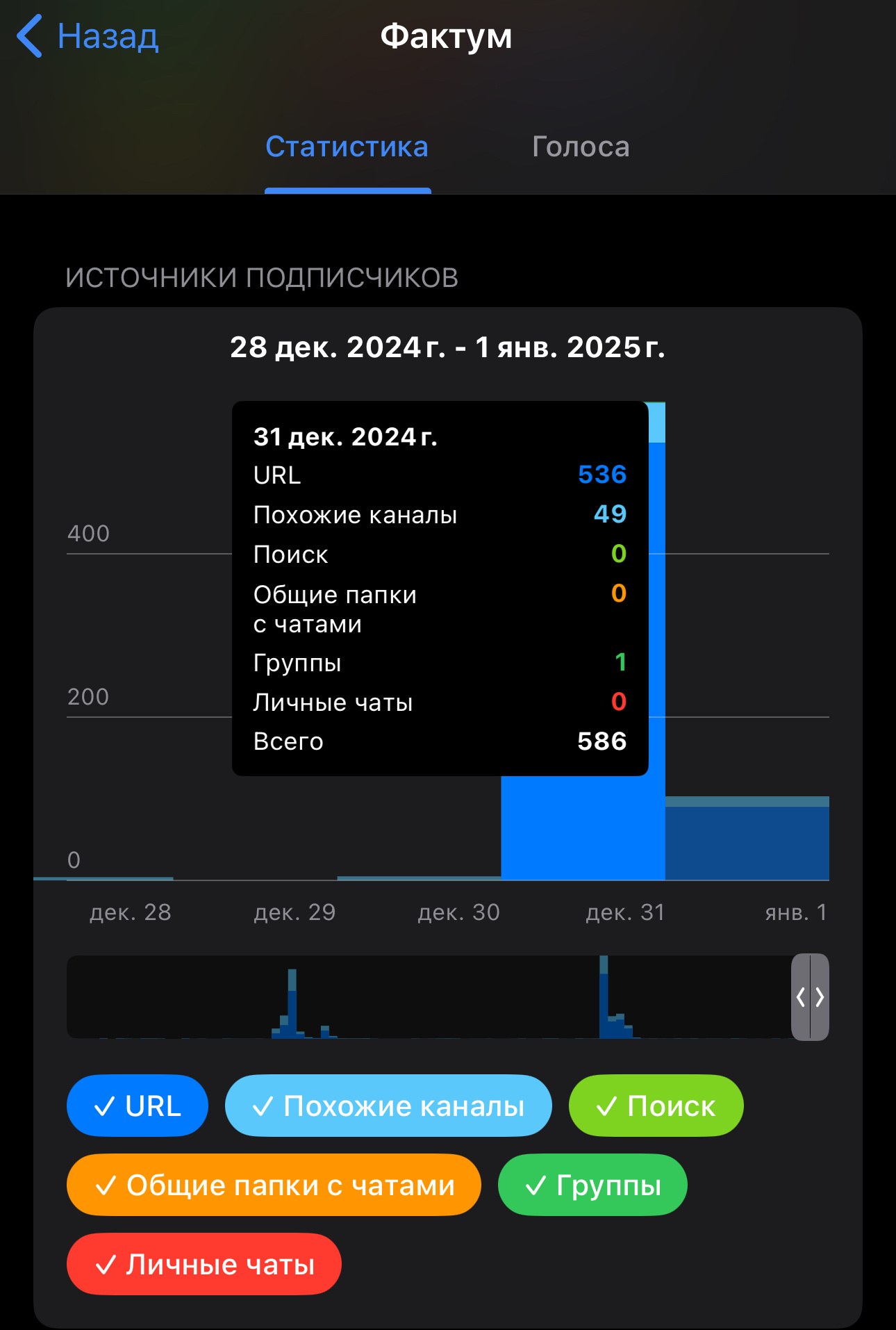Toggle the Поиск chip

656,1106
